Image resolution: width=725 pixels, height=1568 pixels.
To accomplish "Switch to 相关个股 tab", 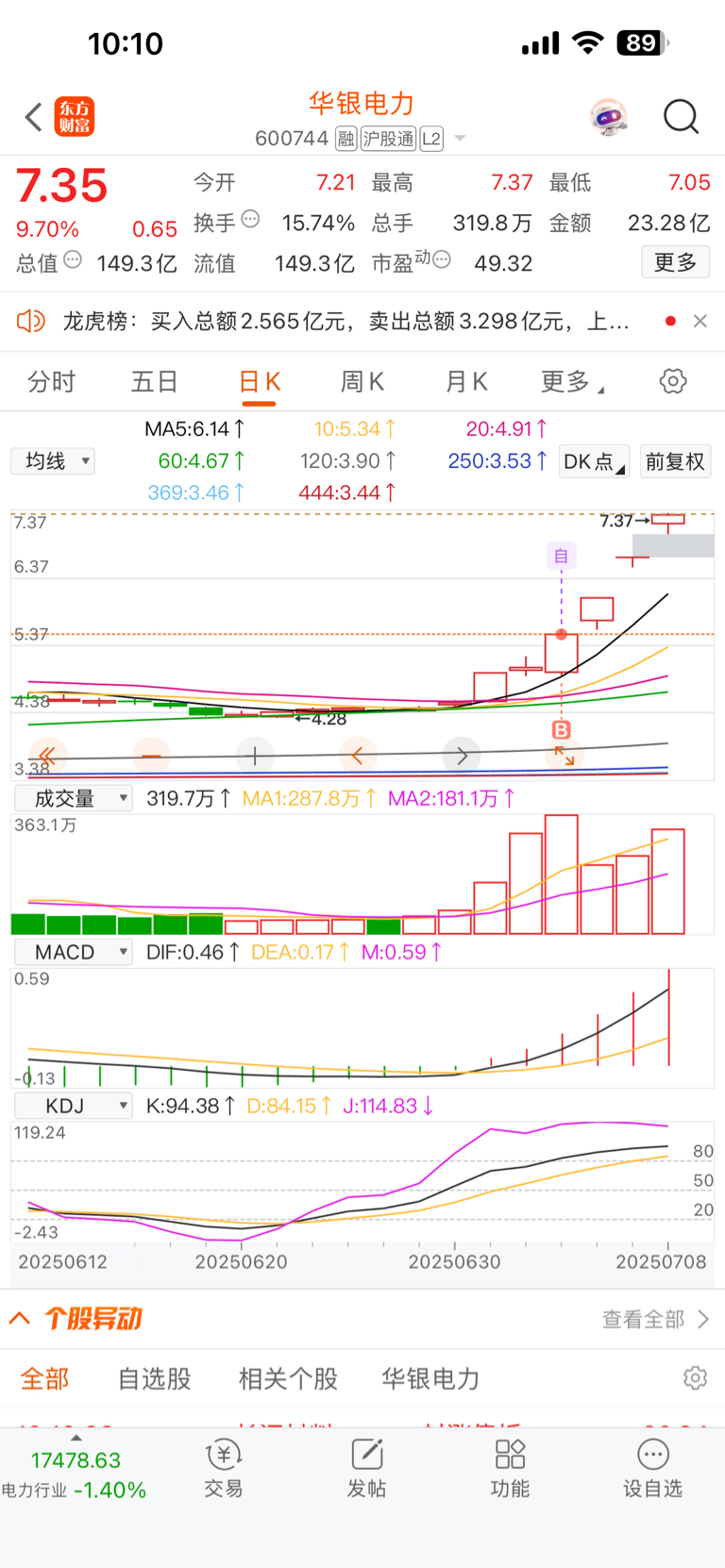I will [x=288, y=1379].
